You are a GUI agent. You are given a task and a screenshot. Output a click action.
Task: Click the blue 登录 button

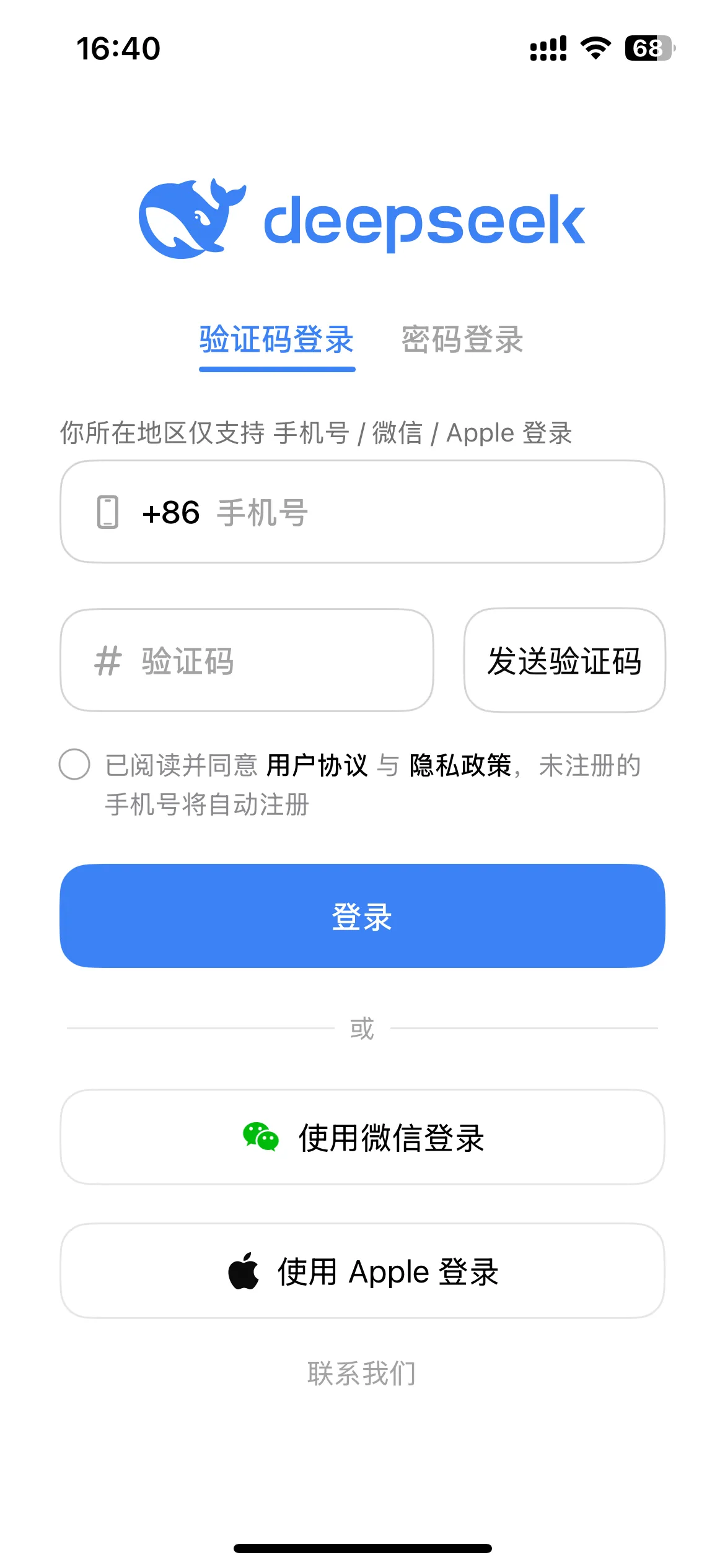click(362, 917)
